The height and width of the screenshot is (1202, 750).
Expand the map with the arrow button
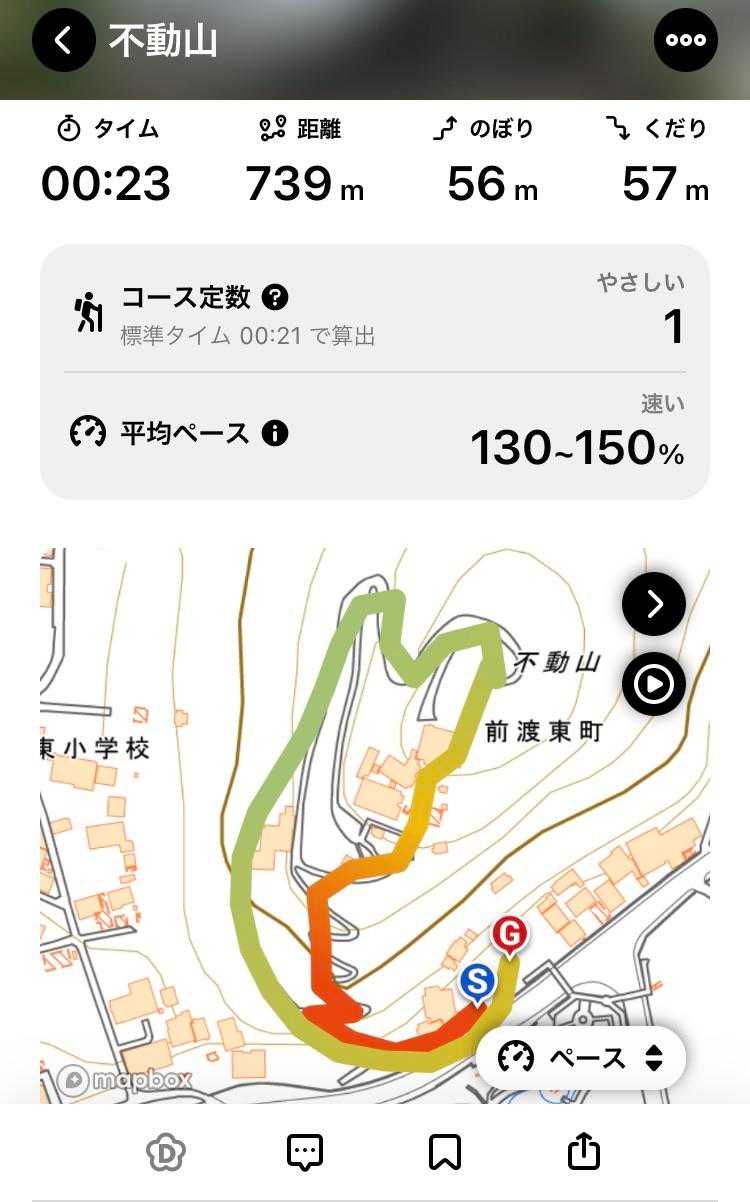point(654,604)
